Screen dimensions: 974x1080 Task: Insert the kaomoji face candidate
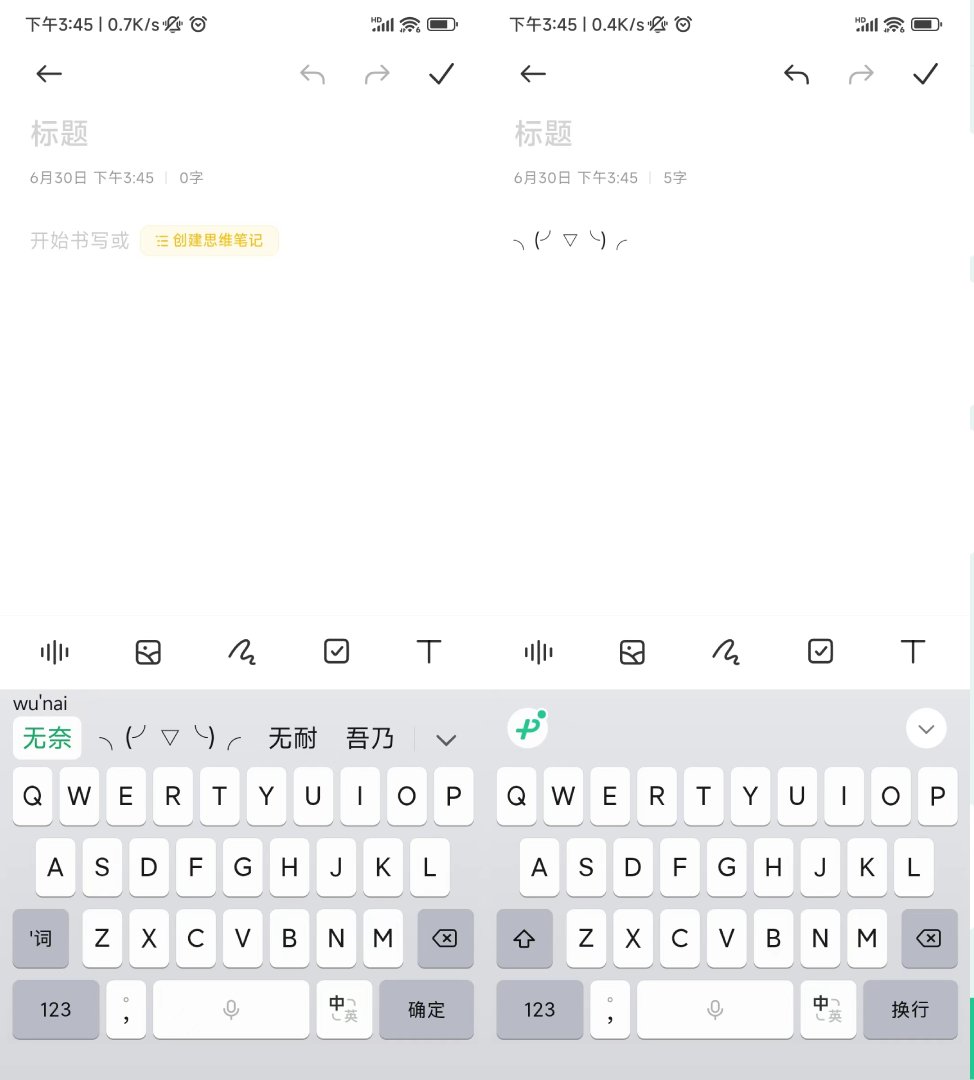170,740
